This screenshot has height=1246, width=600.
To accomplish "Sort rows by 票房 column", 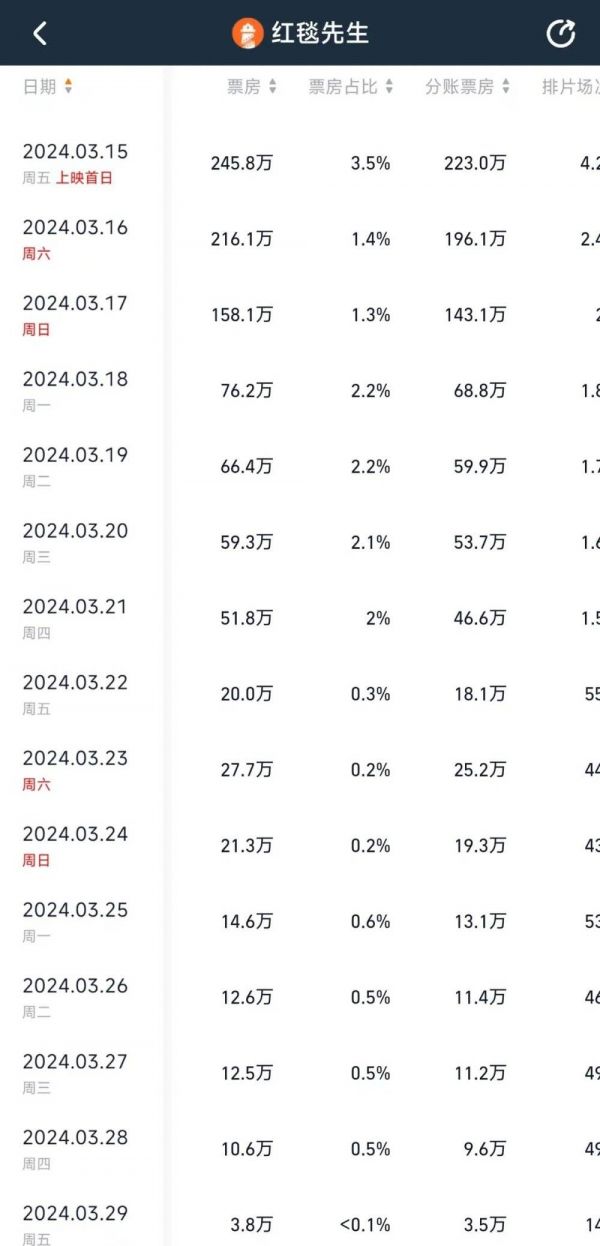I will 252,87.
